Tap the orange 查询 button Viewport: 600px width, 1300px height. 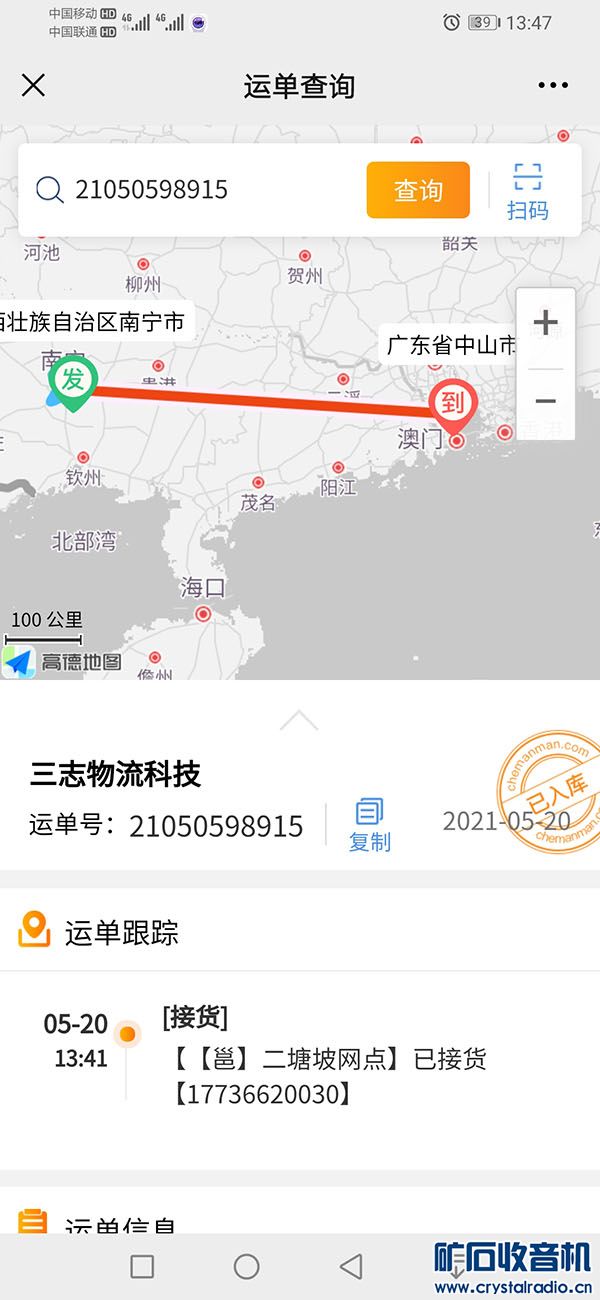click(418, 190)
